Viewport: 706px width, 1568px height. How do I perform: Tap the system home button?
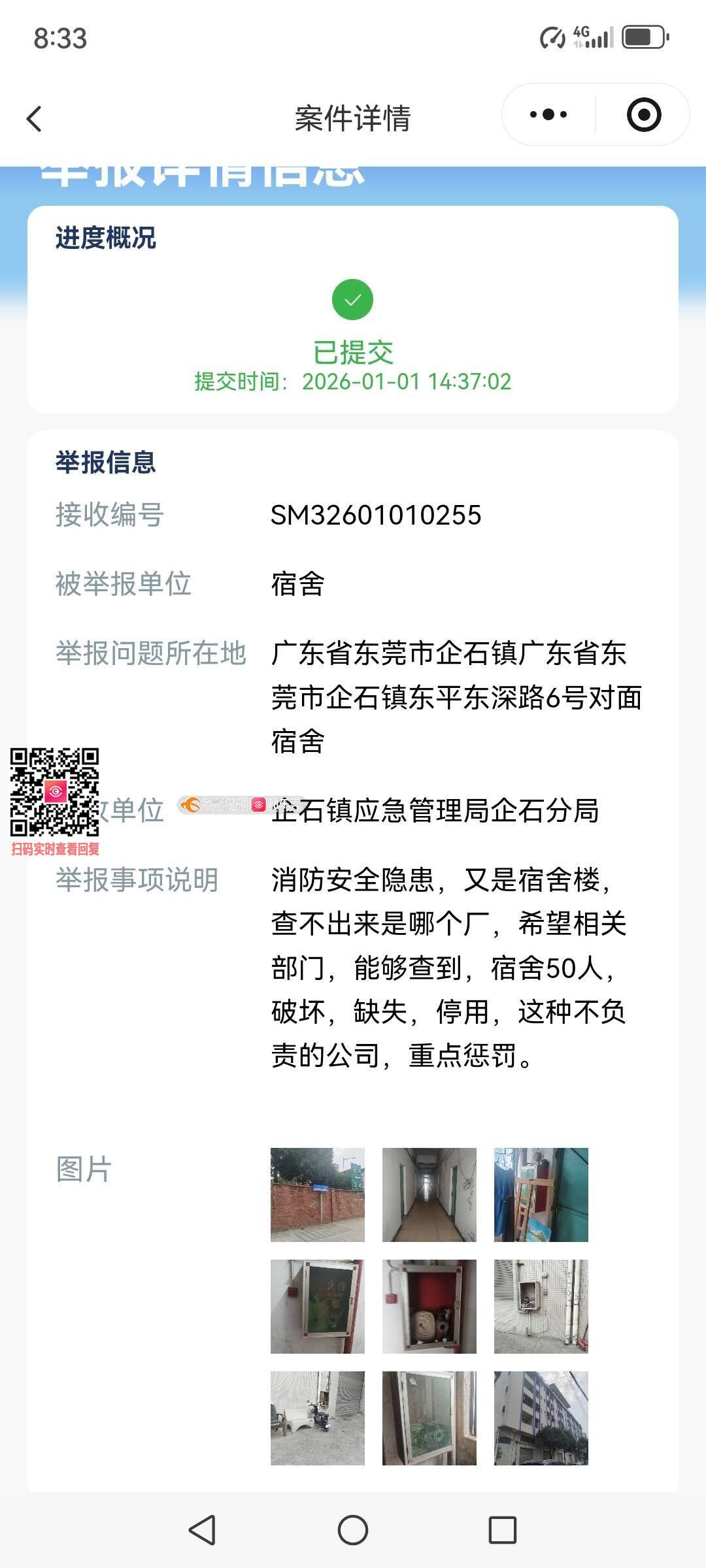[x=353, y=1530]
